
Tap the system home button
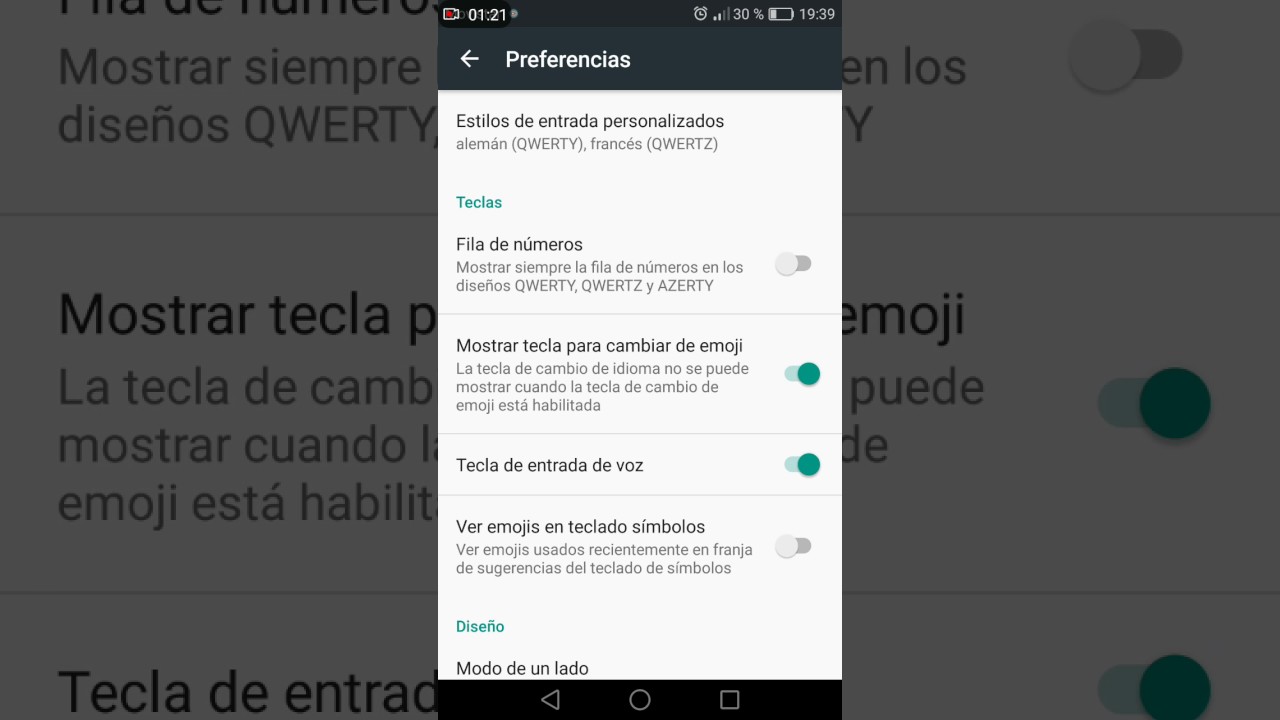(x=640, y=700)
